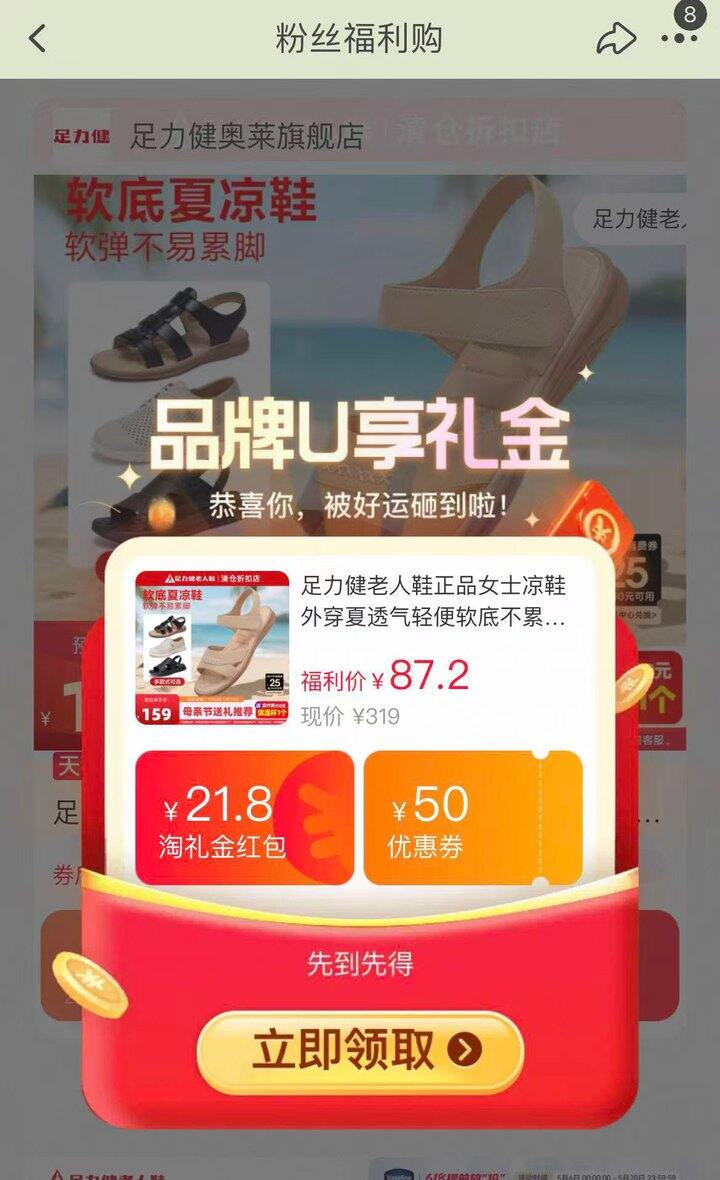This screenshot has width=720, height=1180.
Task: Open the 足力健老人鞋 sandal product card
Action: 359,648
